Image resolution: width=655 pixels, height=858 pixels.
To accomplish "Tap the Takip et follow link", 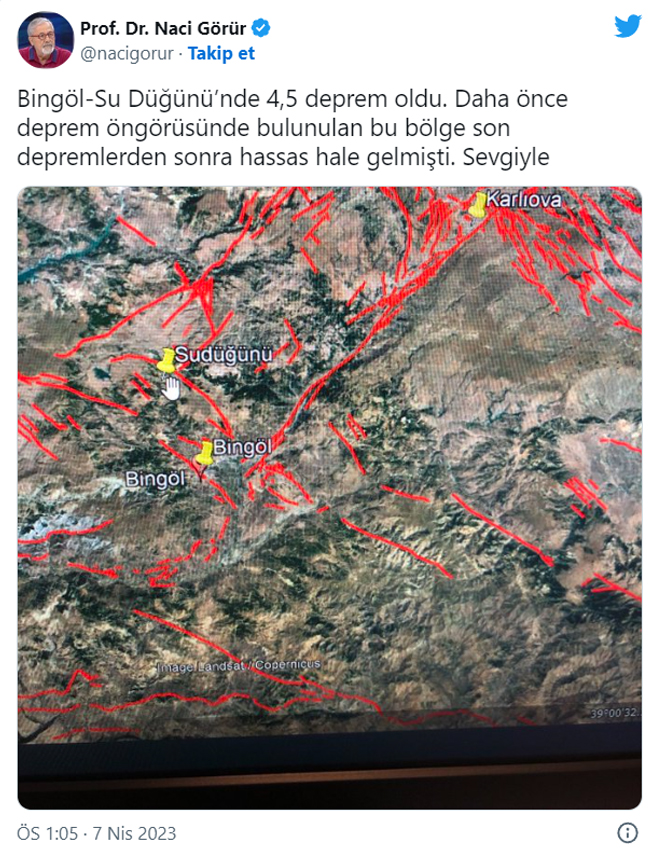I will coord(221,53).
